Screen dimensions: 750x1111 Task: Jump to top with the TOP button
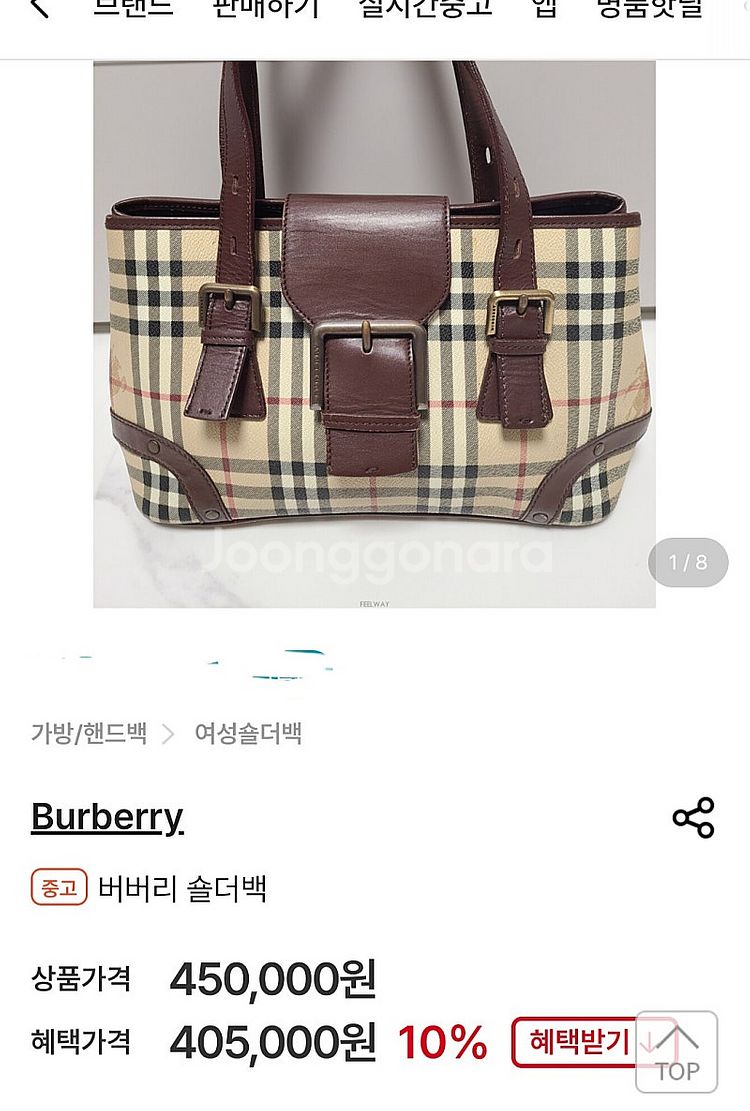coord(677,1052)
